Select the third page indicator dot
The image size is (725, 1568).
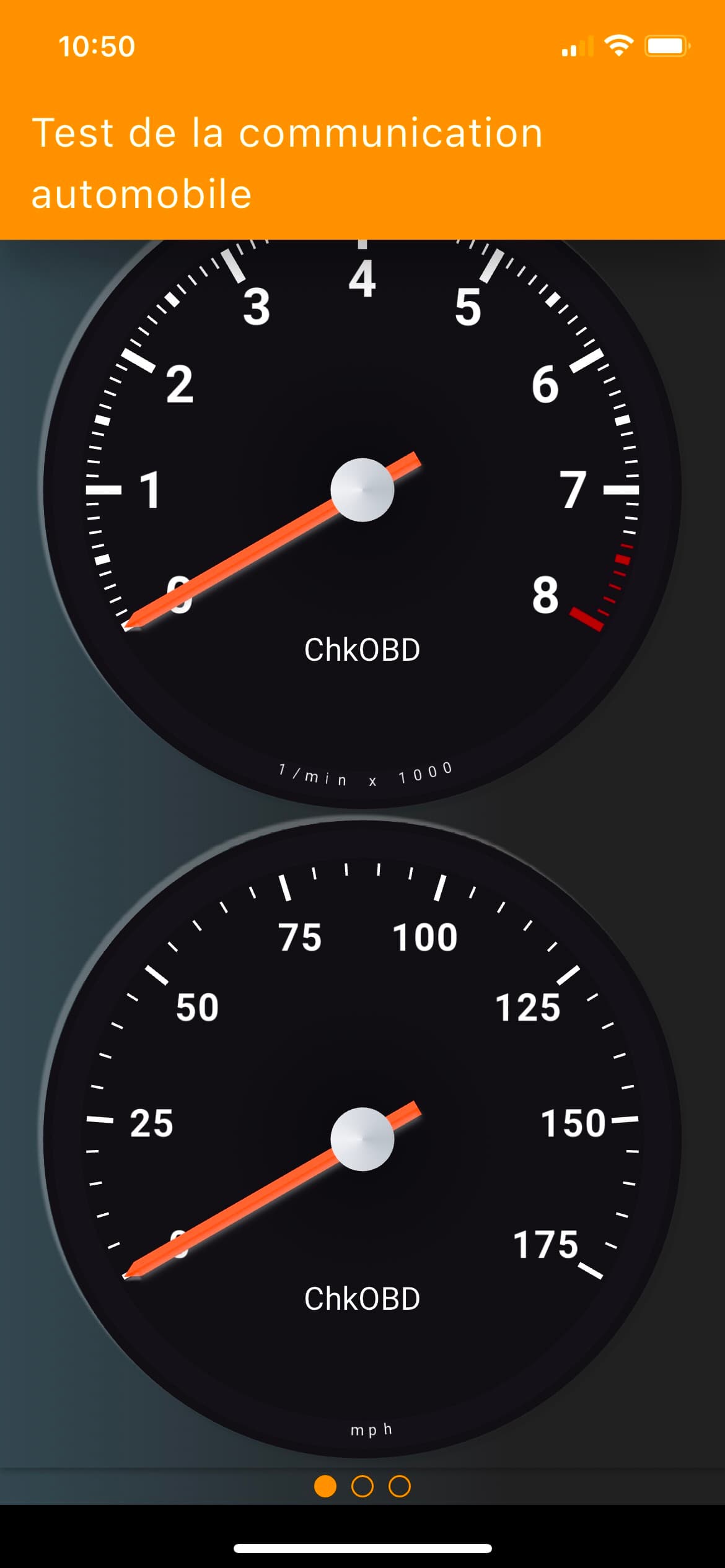pos(400,1486)
